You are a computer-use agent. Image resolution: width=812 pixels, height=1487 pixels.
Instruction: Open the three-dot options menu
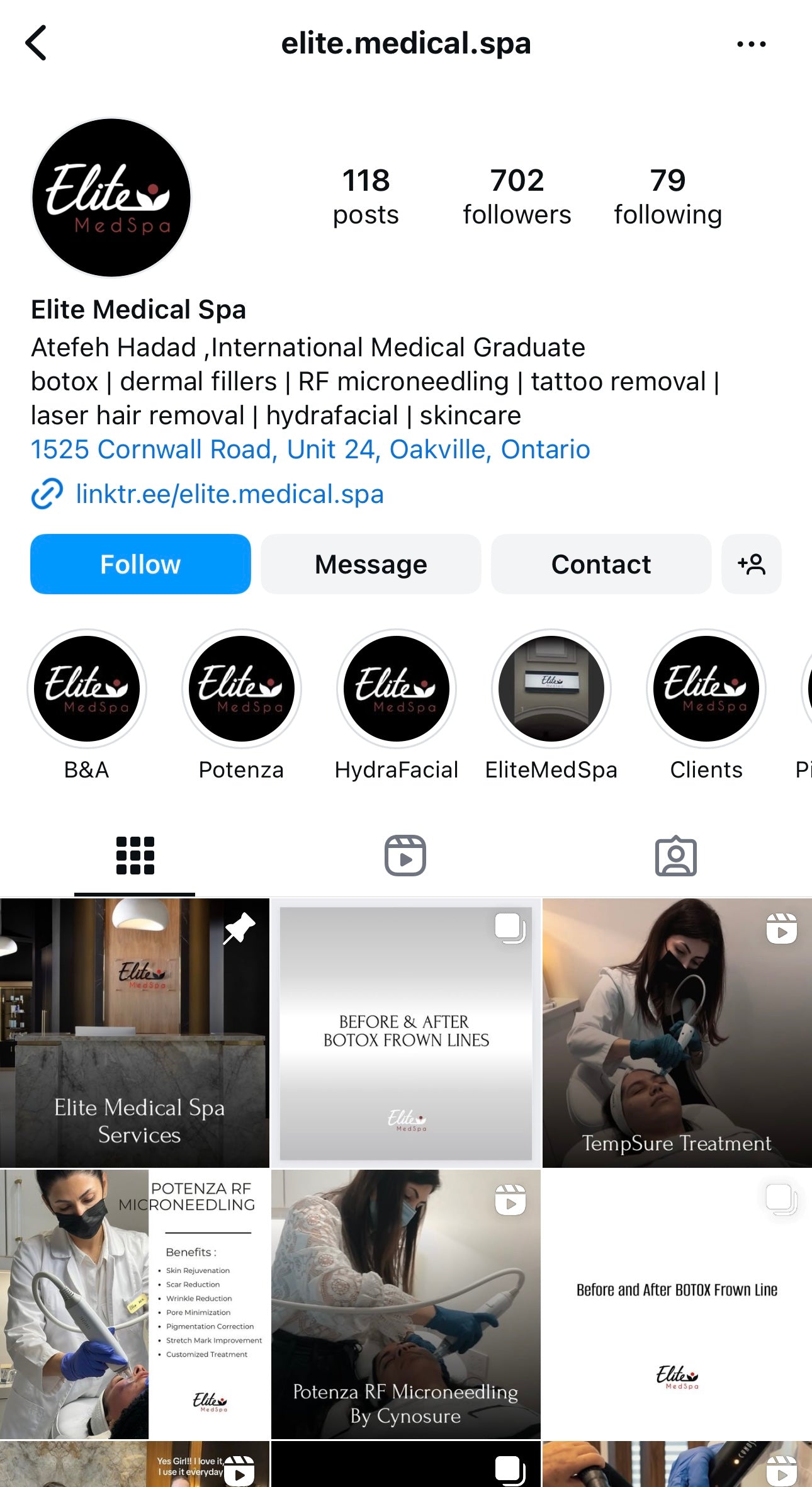pyautogui.click(x=751, y=44)
